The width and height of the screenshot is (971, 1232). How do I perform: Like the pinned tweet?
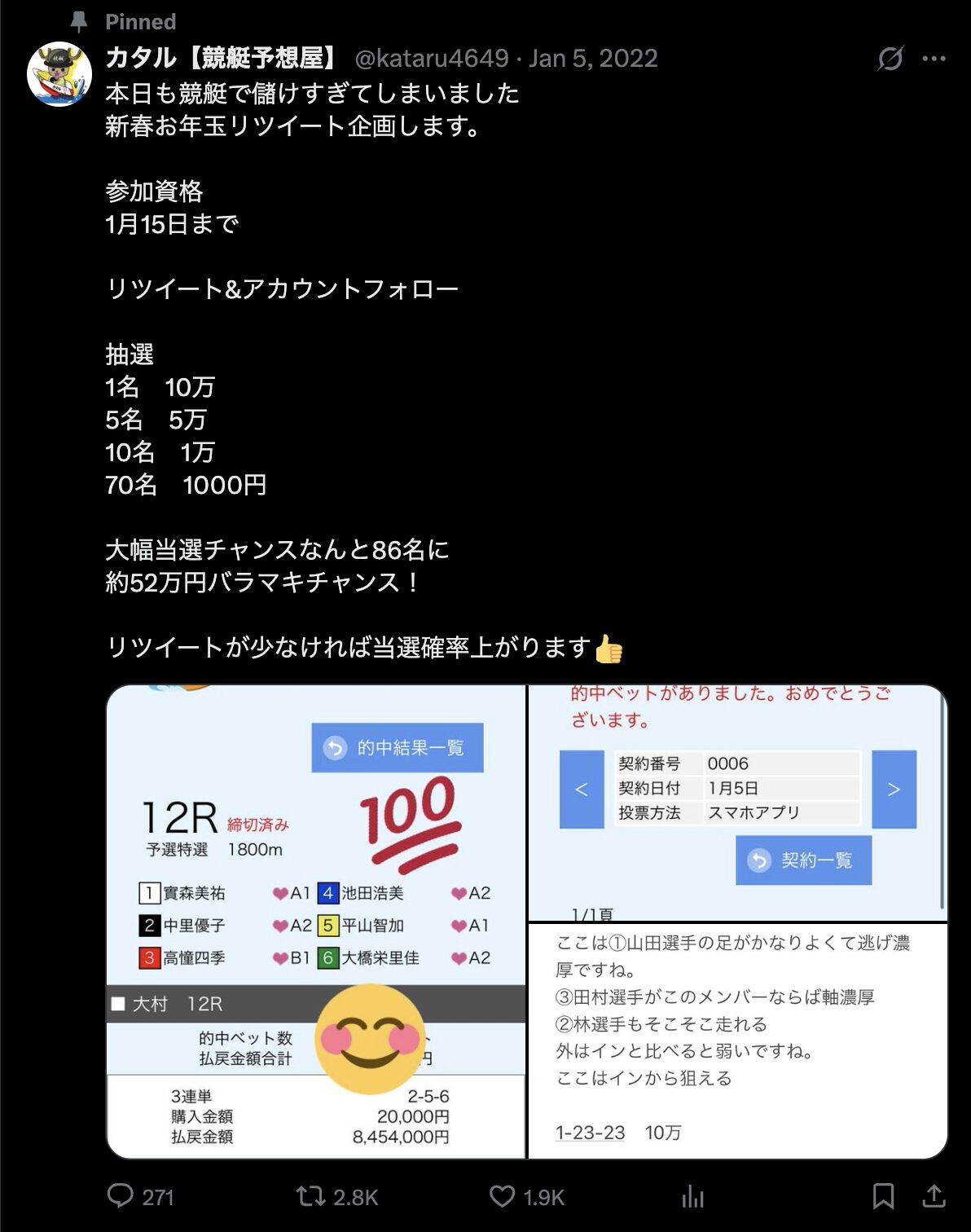pos(502,1195)
